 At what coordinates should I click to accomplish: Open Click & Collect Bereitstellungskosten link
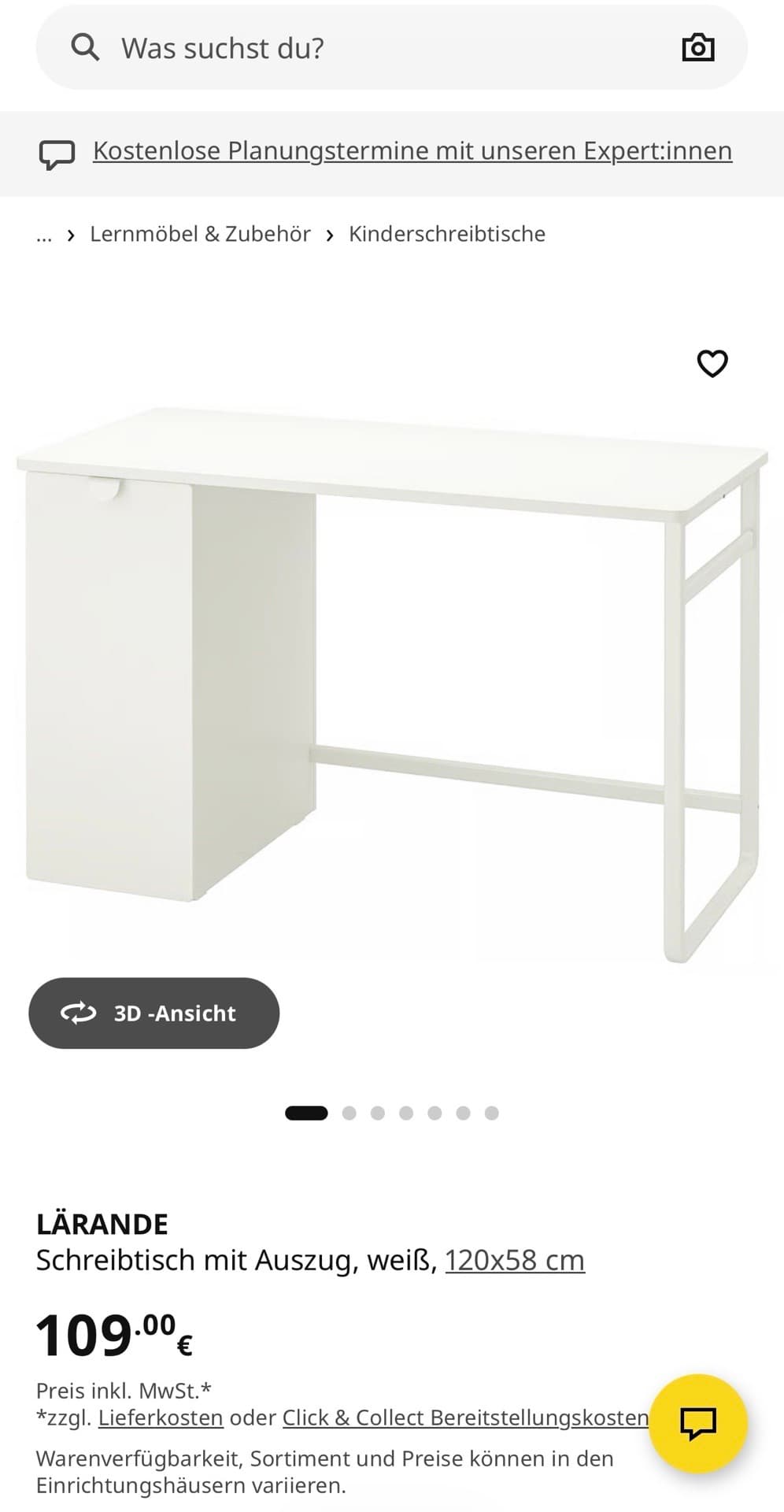click(465, 1417)
